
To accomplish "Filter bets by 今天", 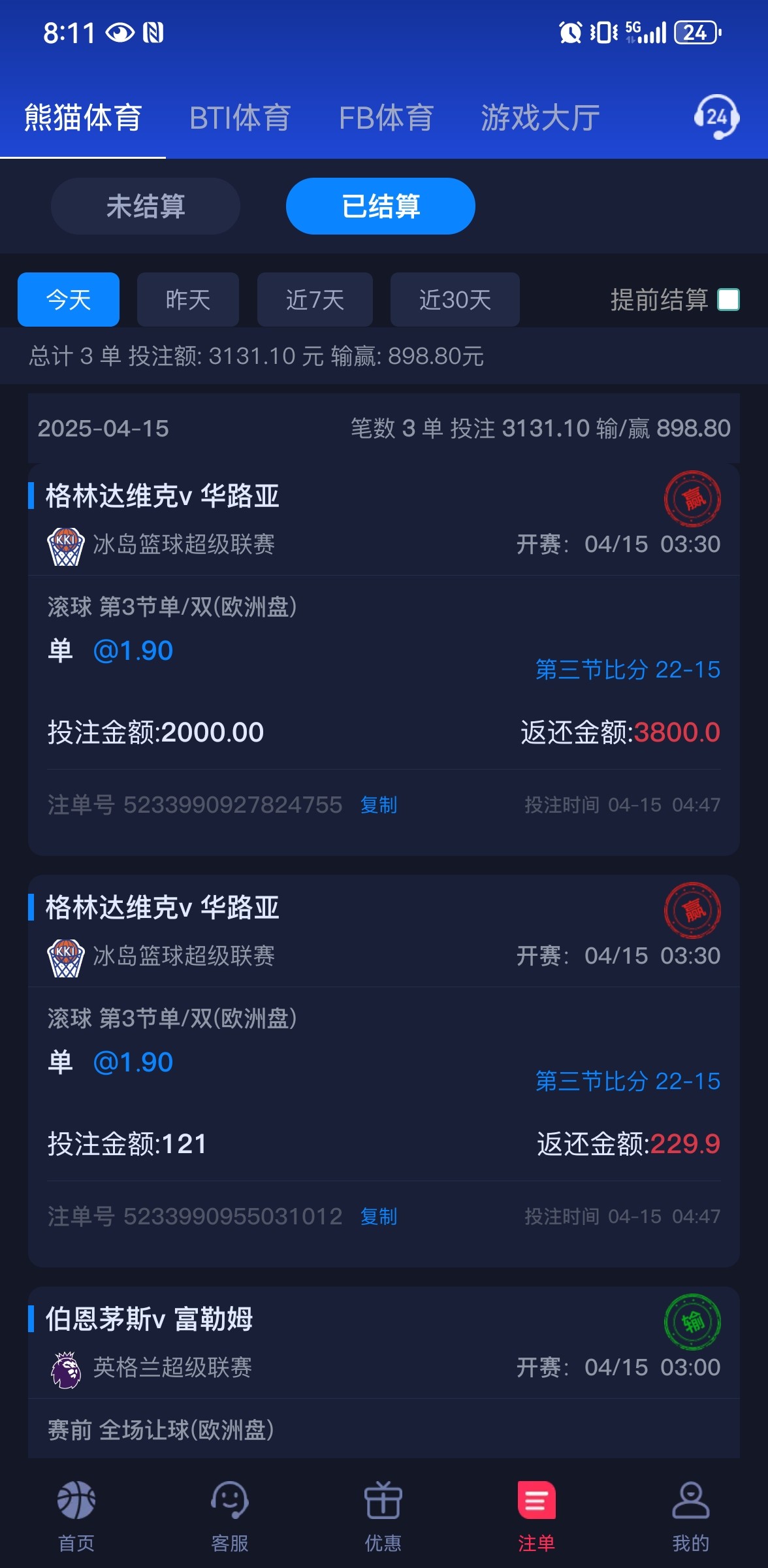I will 69,299.
